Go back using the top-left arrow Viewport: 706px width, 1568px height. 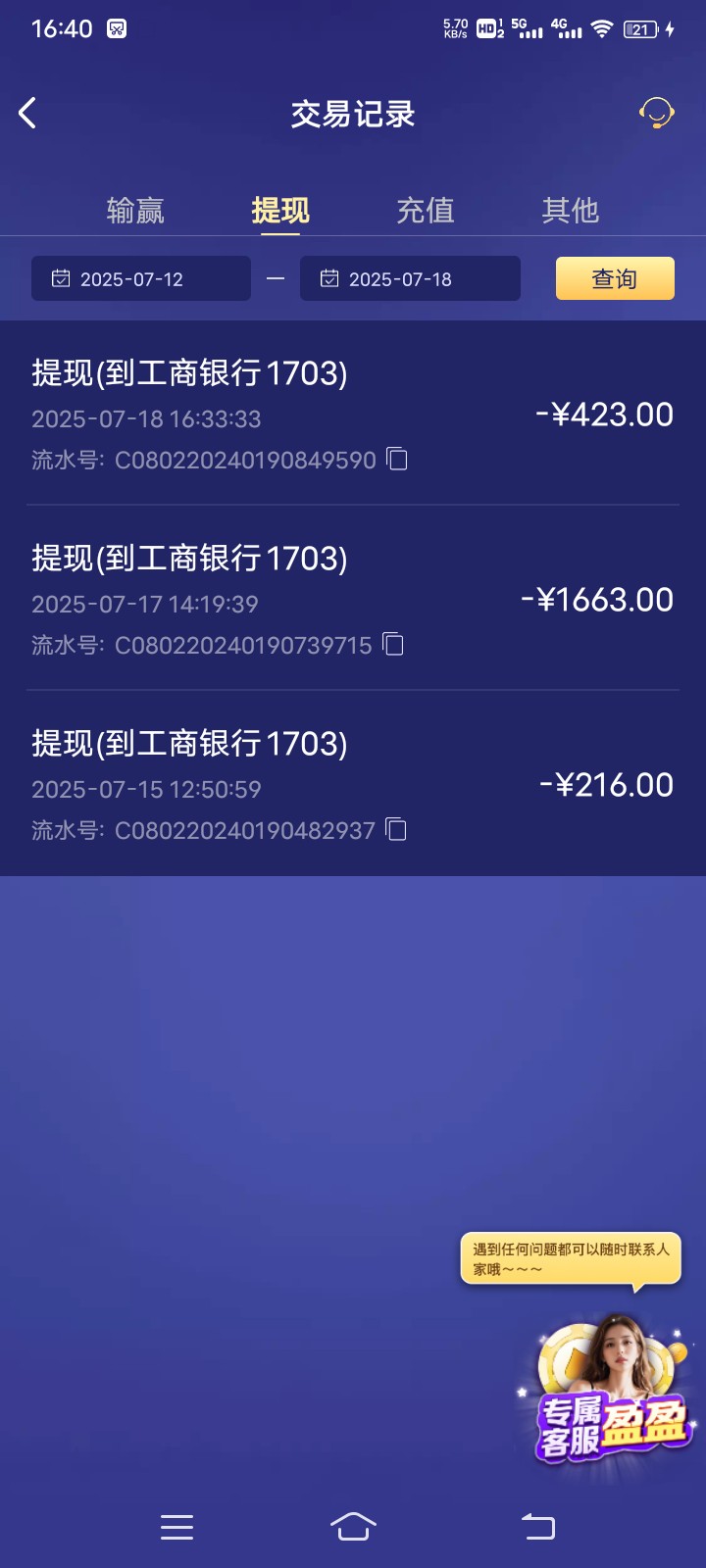tap(27, 114)
